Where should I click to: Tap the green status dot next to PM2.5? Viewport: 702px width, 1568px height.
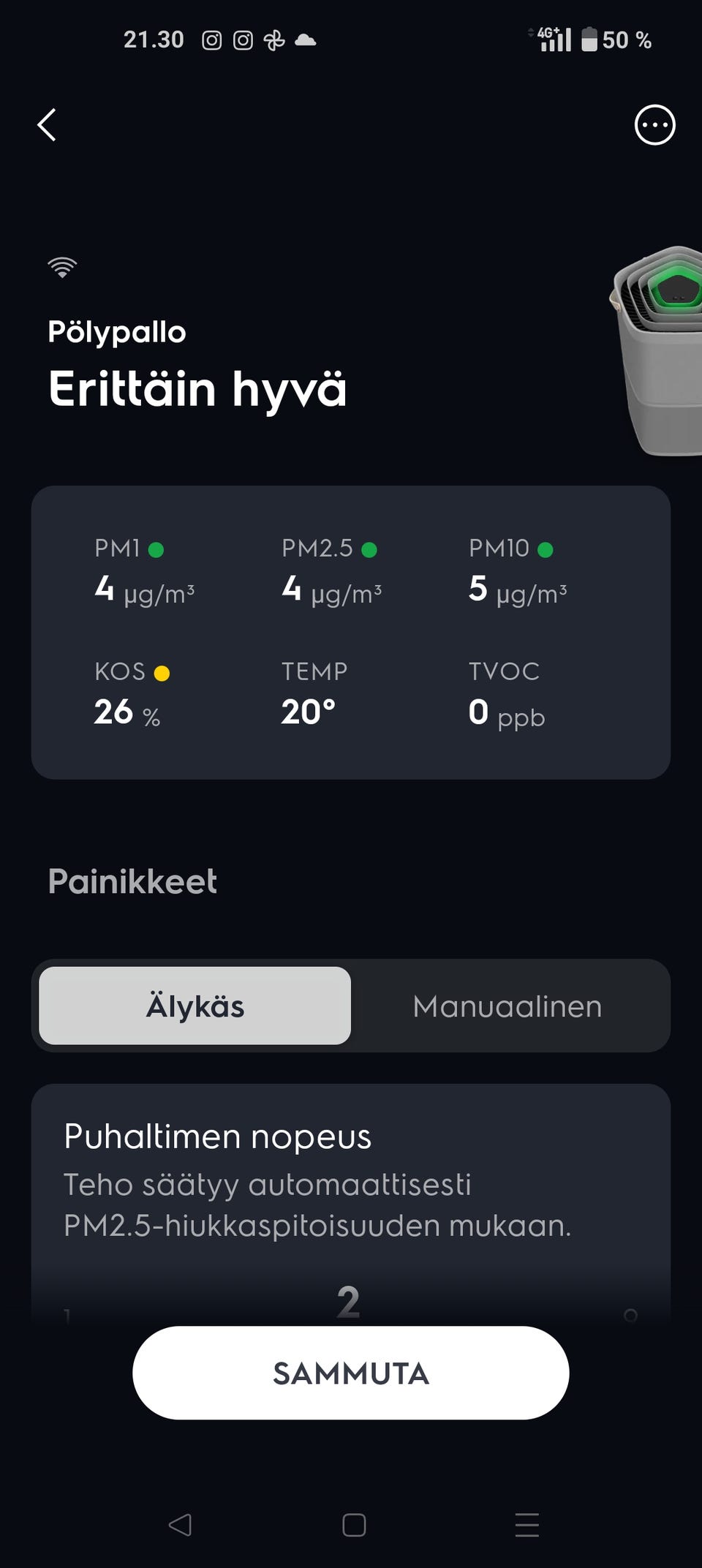pos(371,549)
